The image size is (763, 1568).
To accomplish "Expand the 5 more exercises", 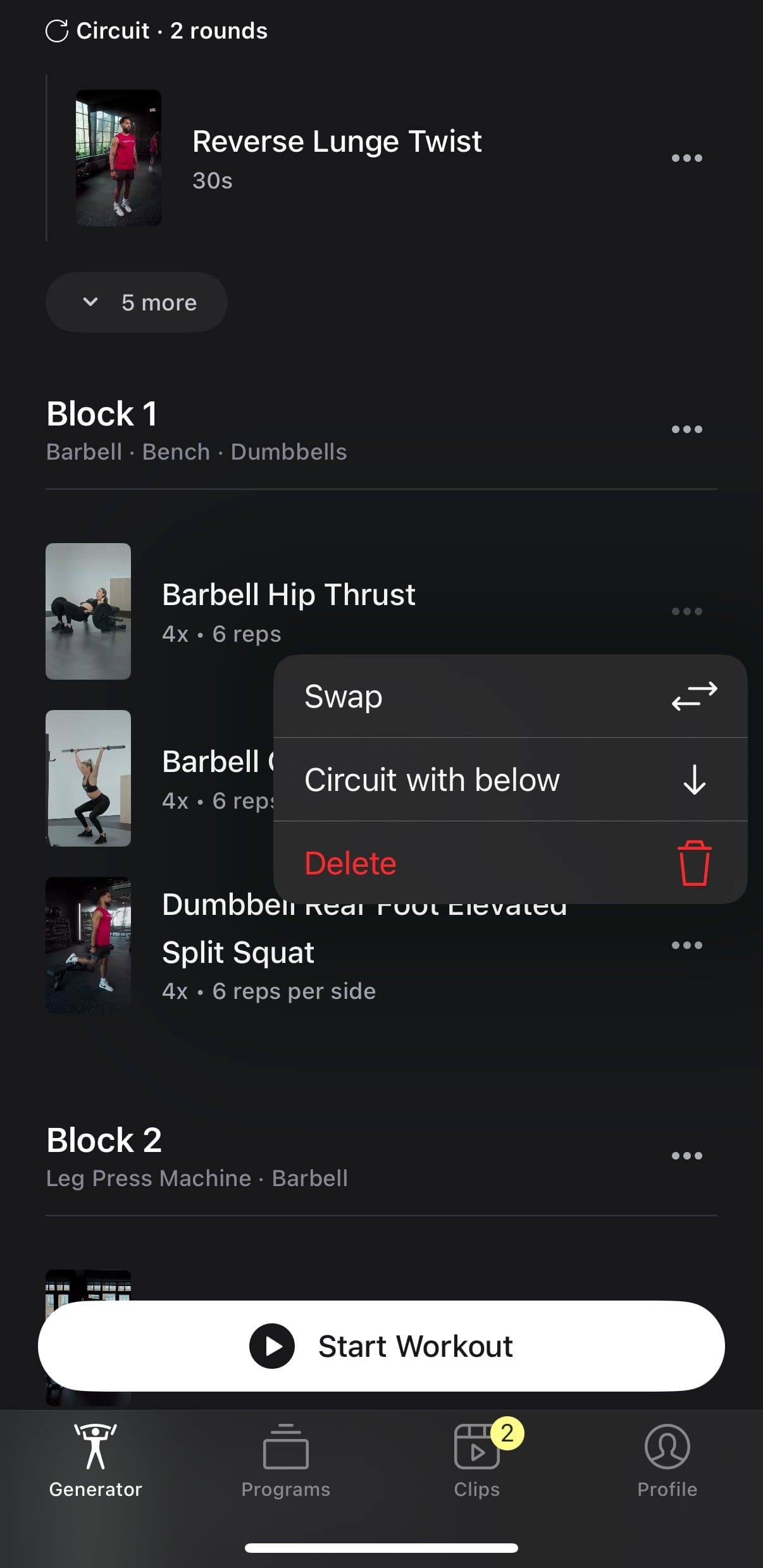I will point(137,302).
